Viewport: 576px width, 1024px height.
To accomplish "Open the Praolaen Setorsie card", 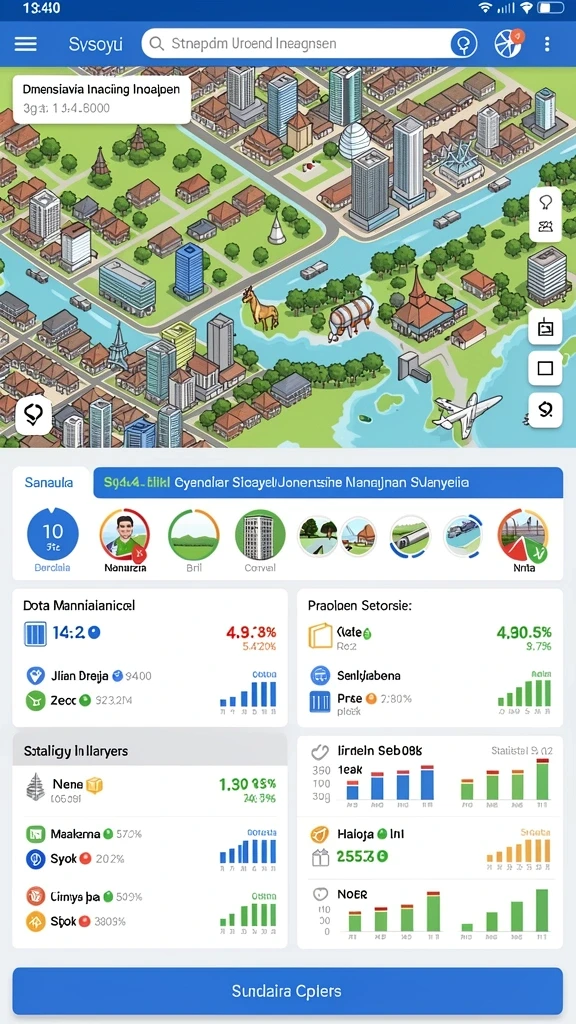I will click(430, 658).
